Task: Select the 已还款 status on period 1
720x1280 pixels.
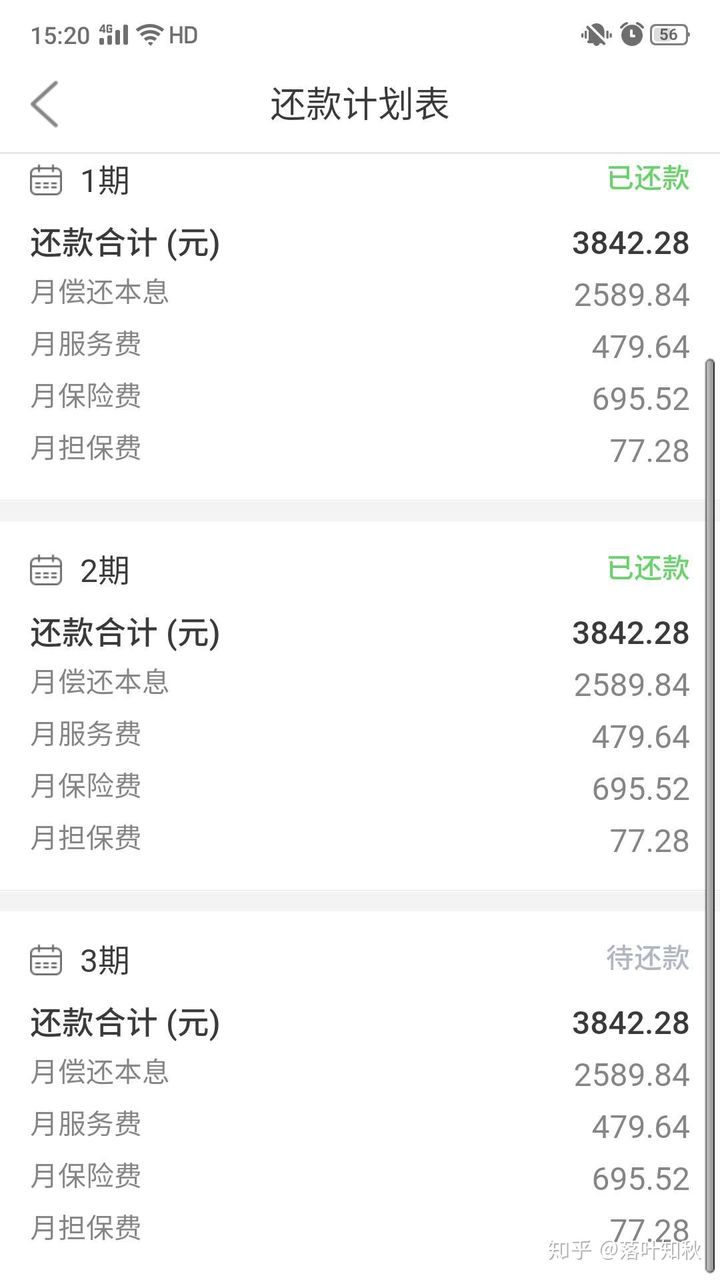Action: (647, 179)
